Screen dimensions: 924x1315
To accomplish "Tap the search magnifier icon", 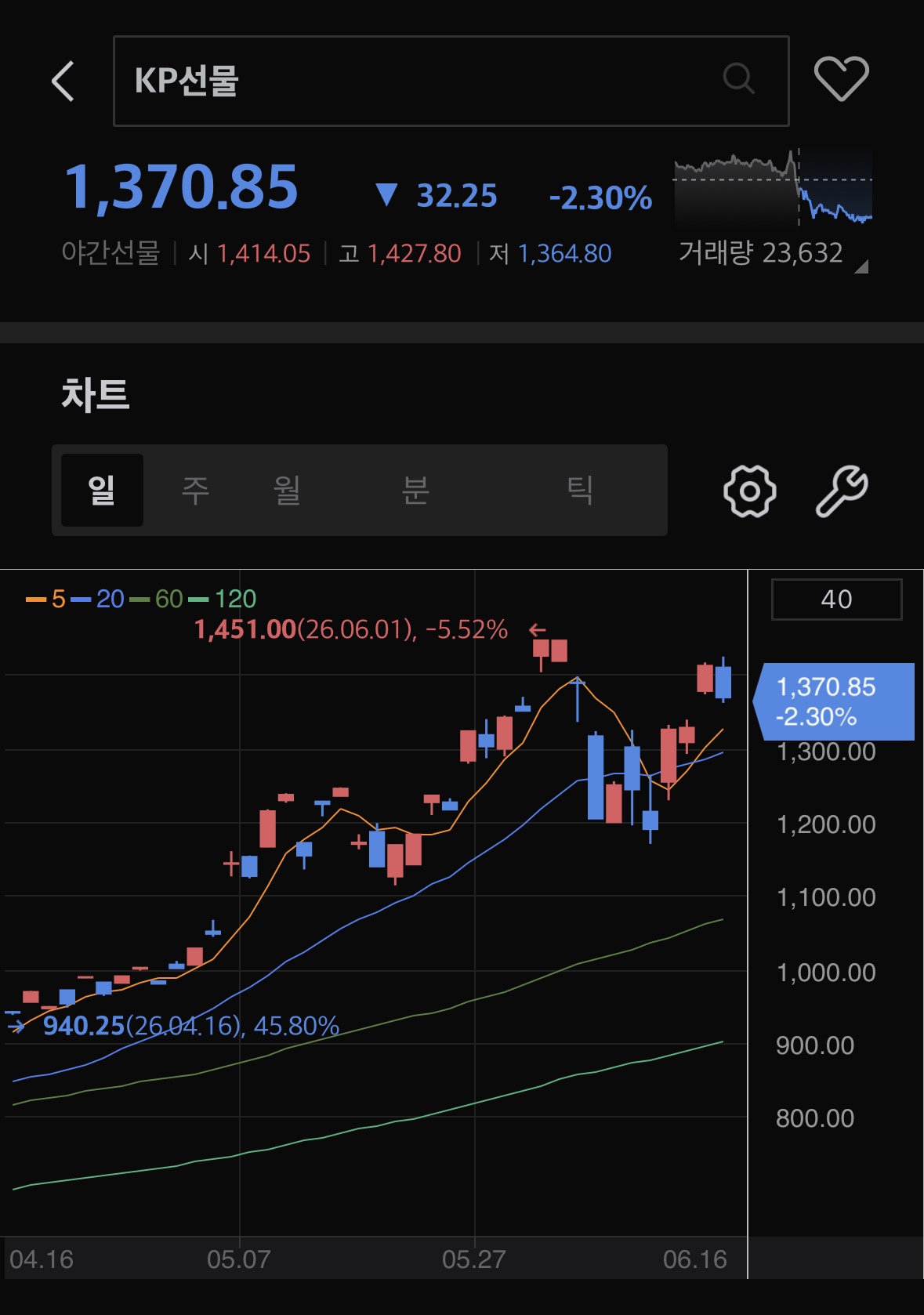I will click(738, 78).
